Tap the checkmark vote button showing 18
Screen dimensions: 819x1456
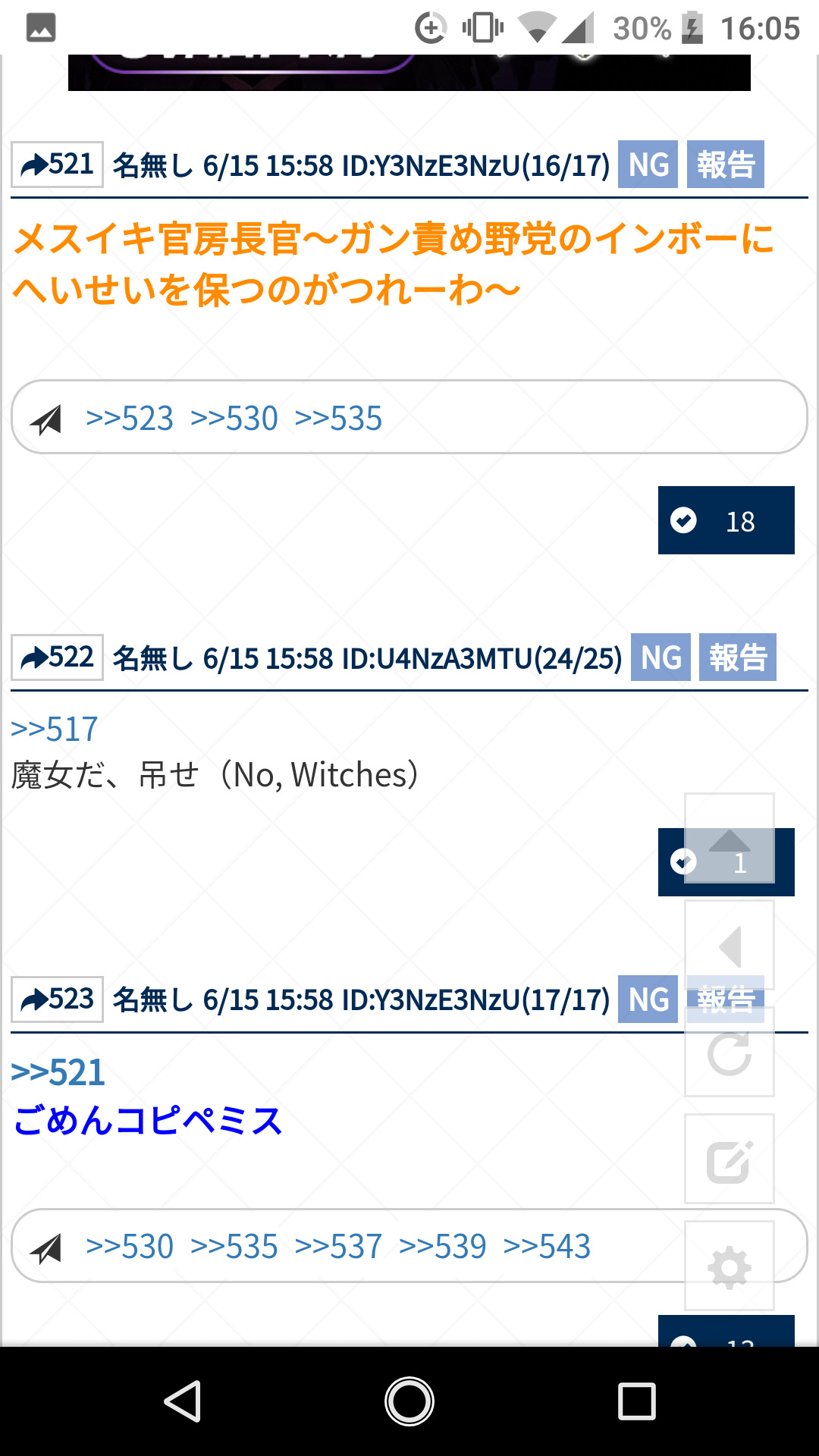click(x=726, y=521)
